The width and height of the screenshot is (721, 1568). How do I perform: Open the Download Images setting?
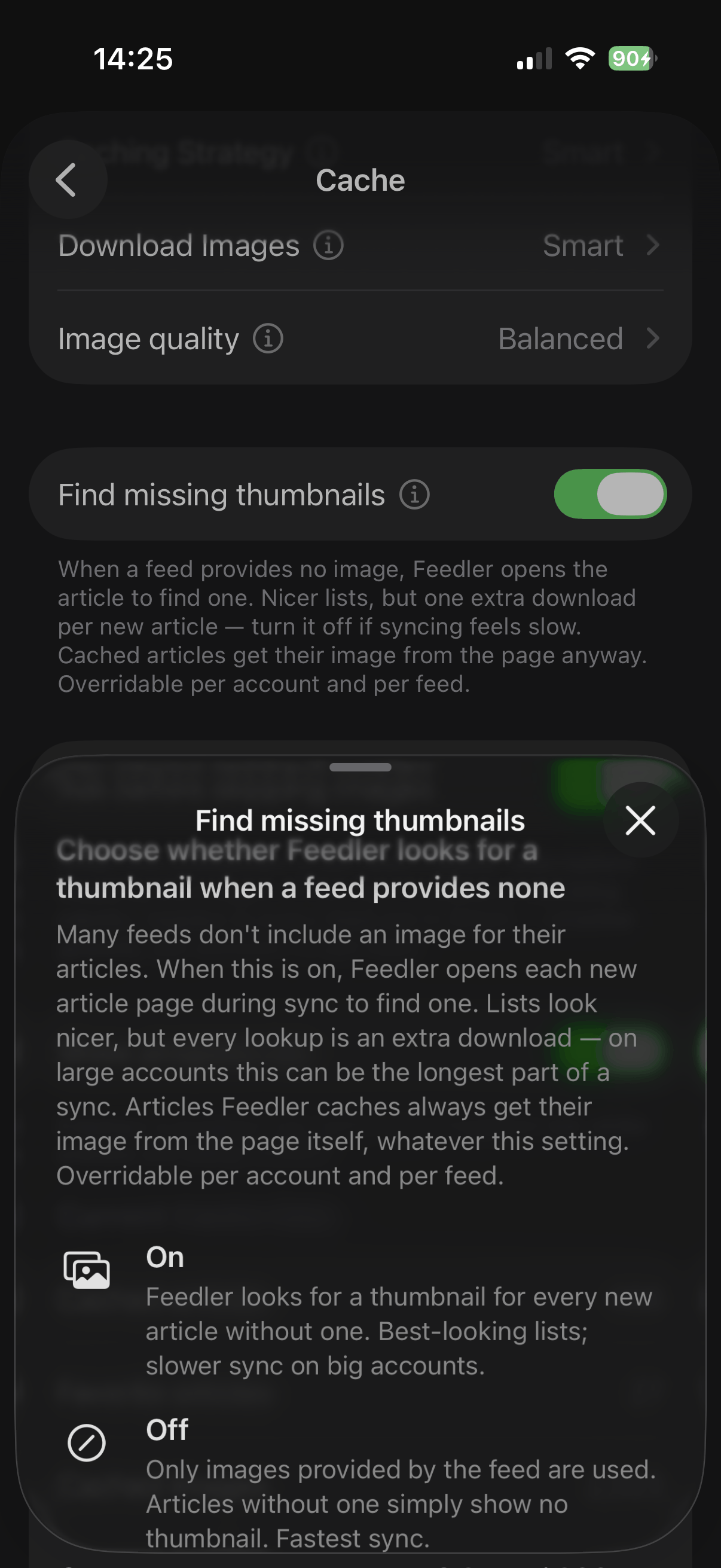[x=360, y=246]
